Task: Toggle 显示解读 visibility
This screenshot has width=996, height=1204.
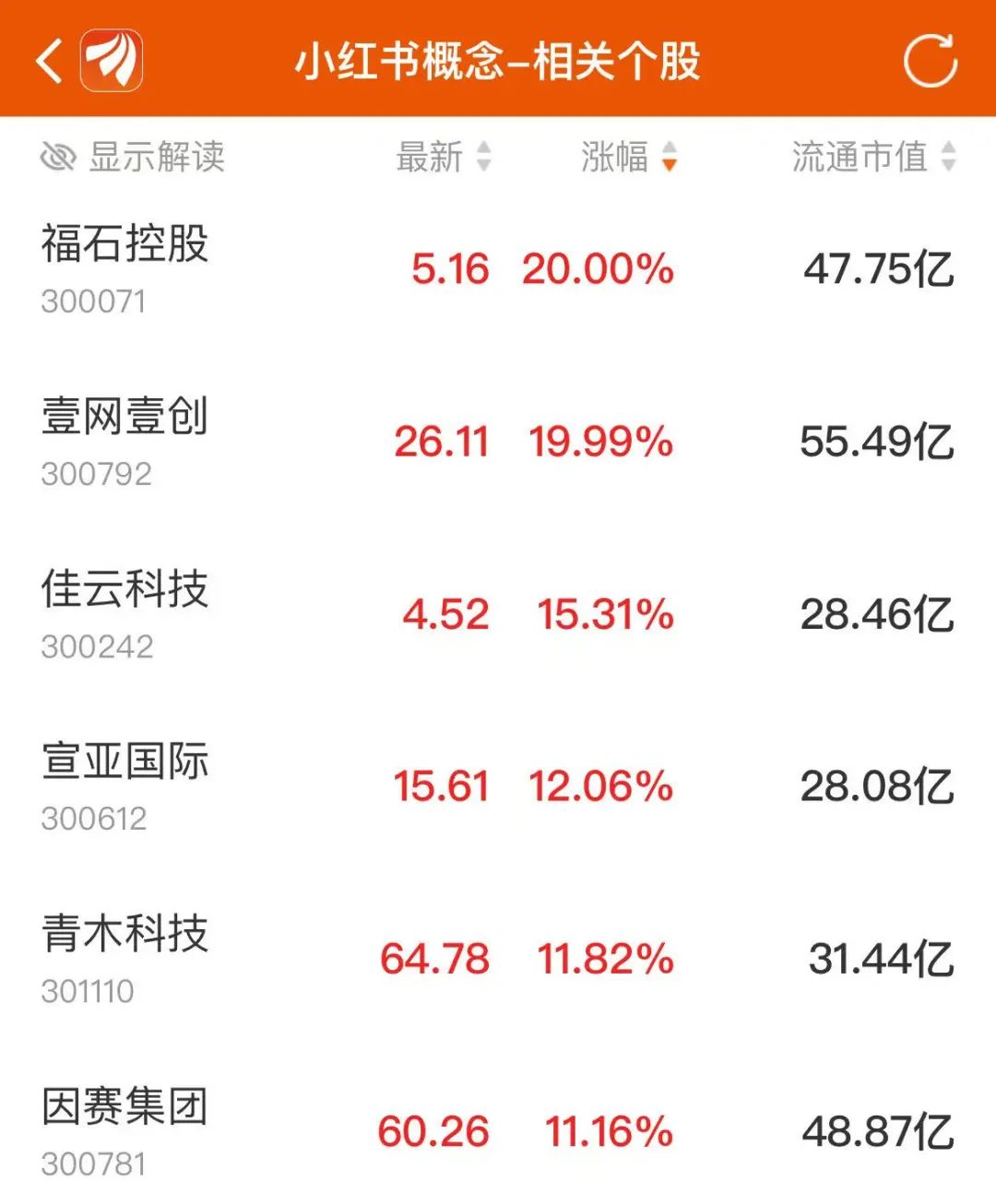Action: tap(133, 157)
